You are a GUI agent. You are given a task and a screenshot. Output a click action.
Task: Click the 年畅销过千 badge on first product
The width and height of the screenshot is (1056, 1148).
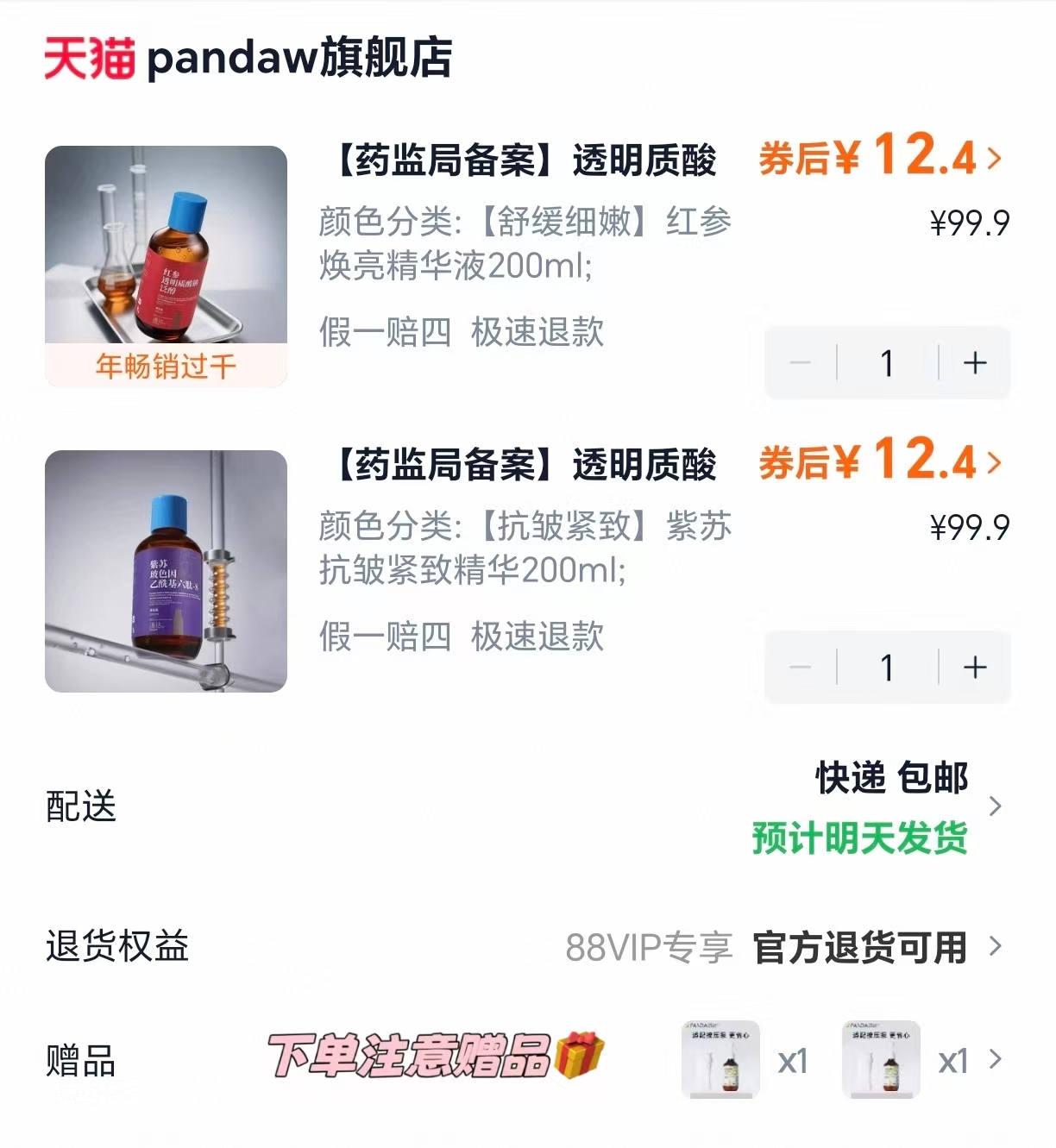(x=165, y=367)
